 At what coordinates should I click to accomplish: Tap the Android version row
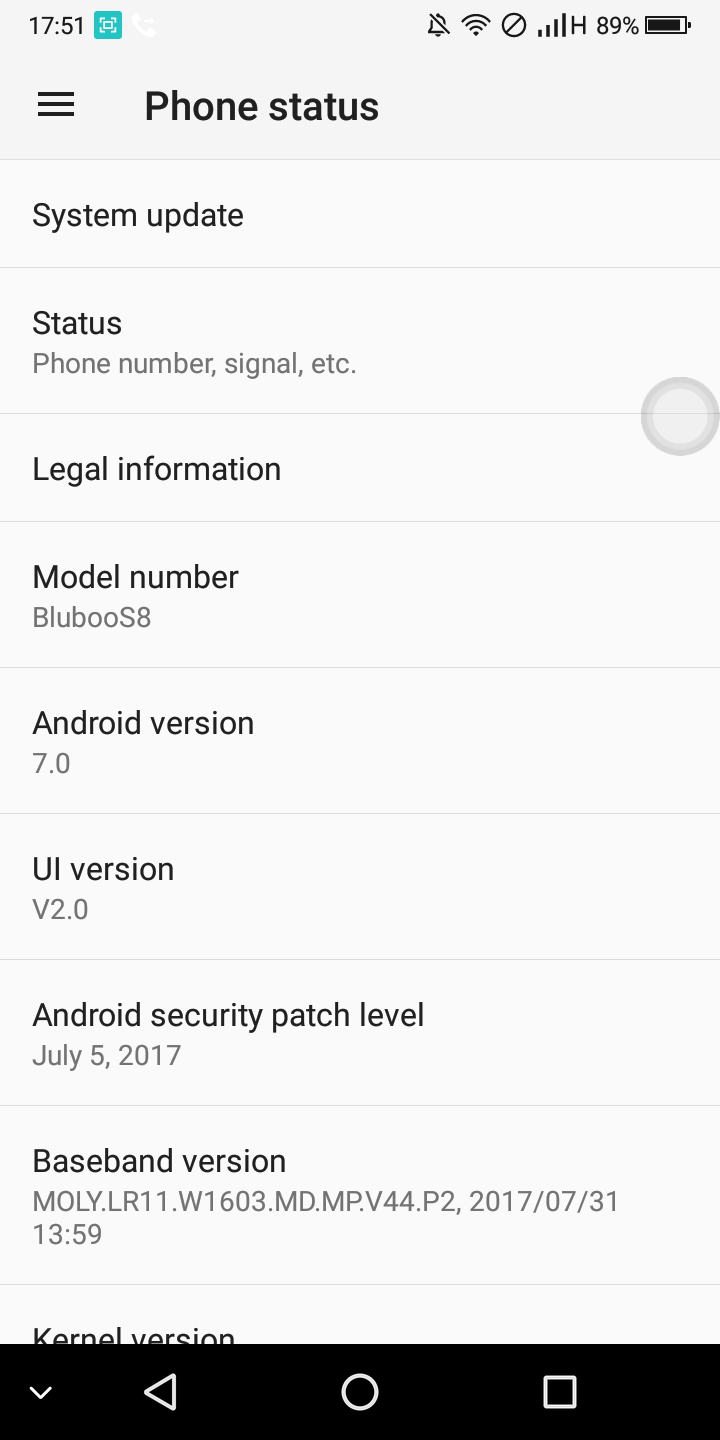coord(360,741)
